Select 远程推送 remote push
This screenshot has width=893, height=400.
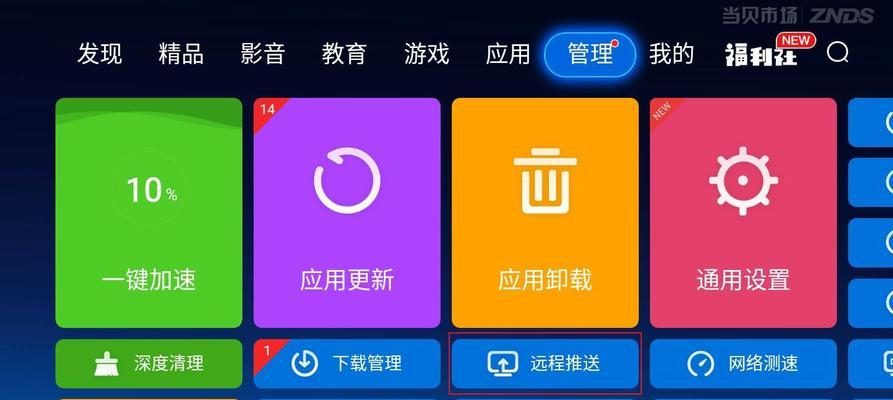[x=545, y=364]
